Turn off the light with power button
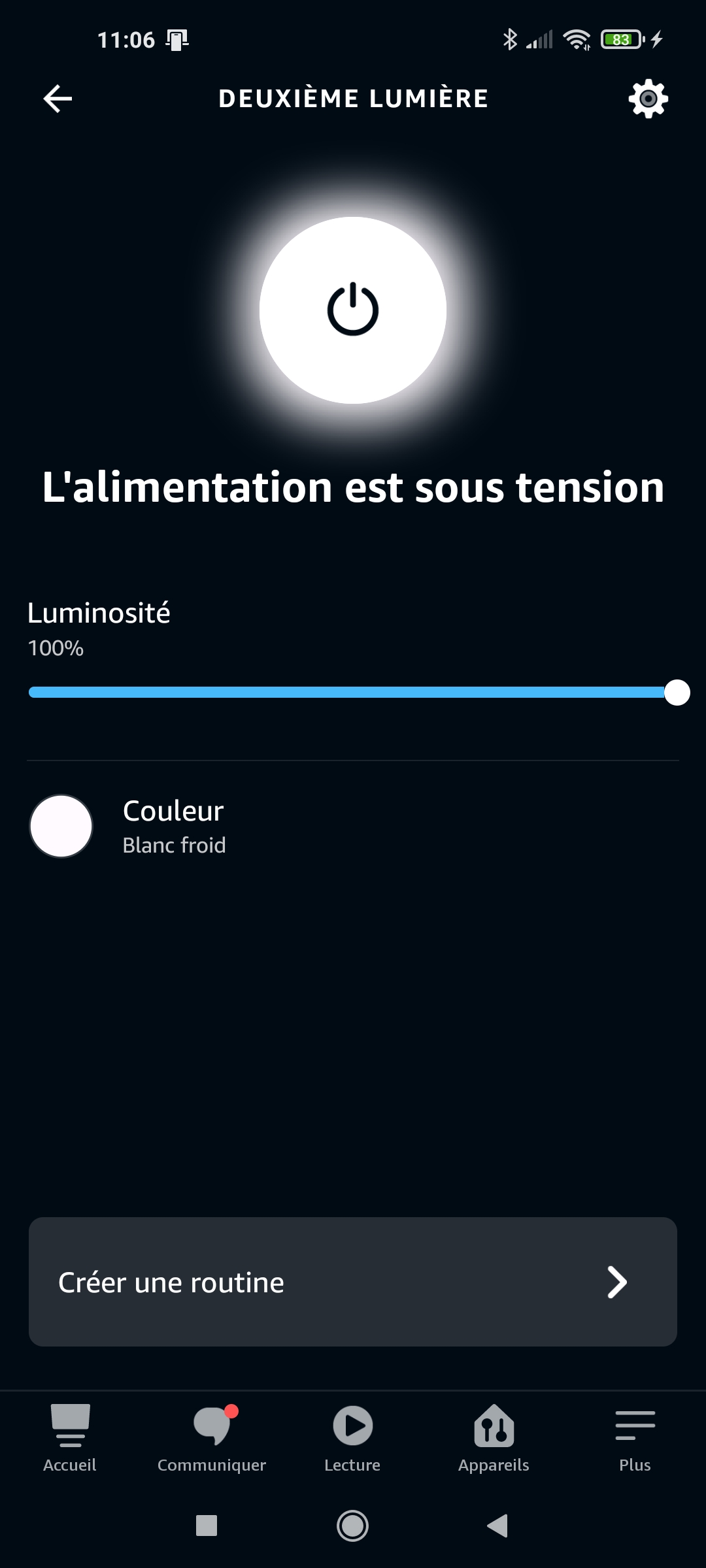 point(353,310)
